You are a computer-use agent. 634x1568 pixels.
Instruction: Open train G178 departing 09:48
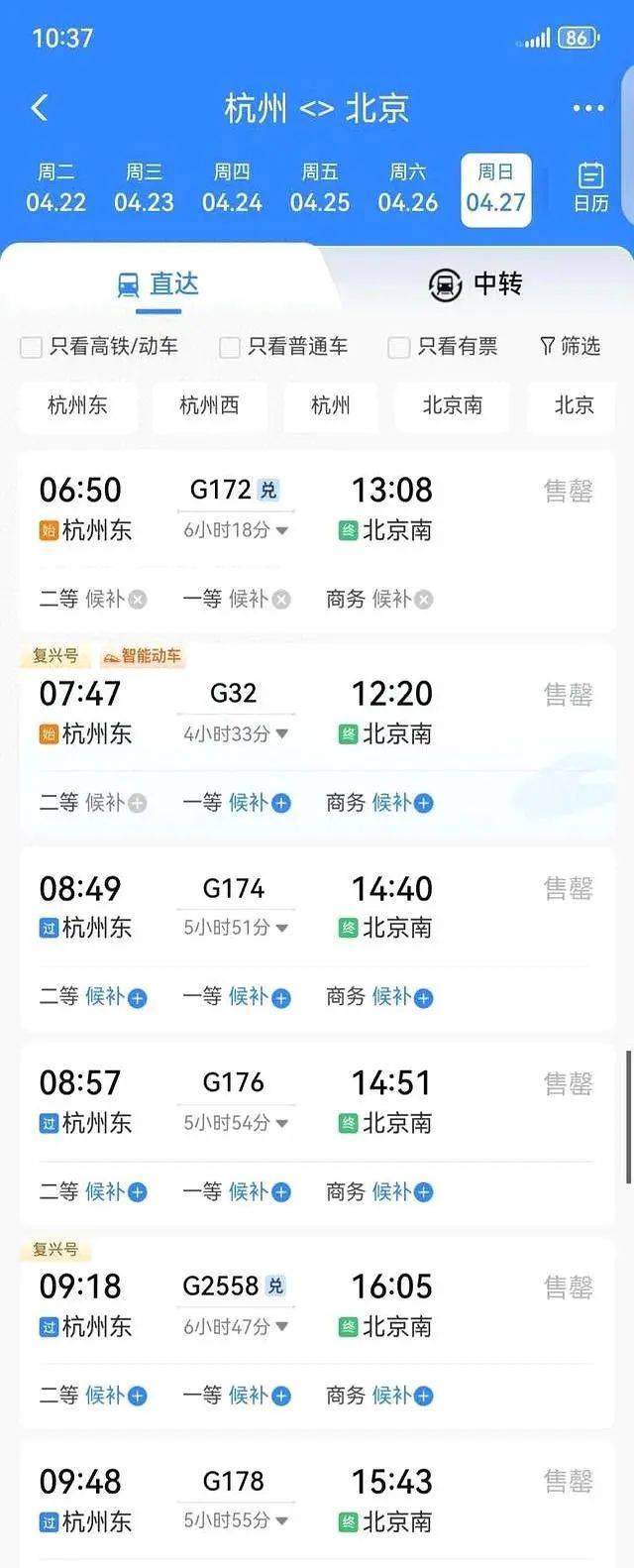click(x=234, y=1483)
